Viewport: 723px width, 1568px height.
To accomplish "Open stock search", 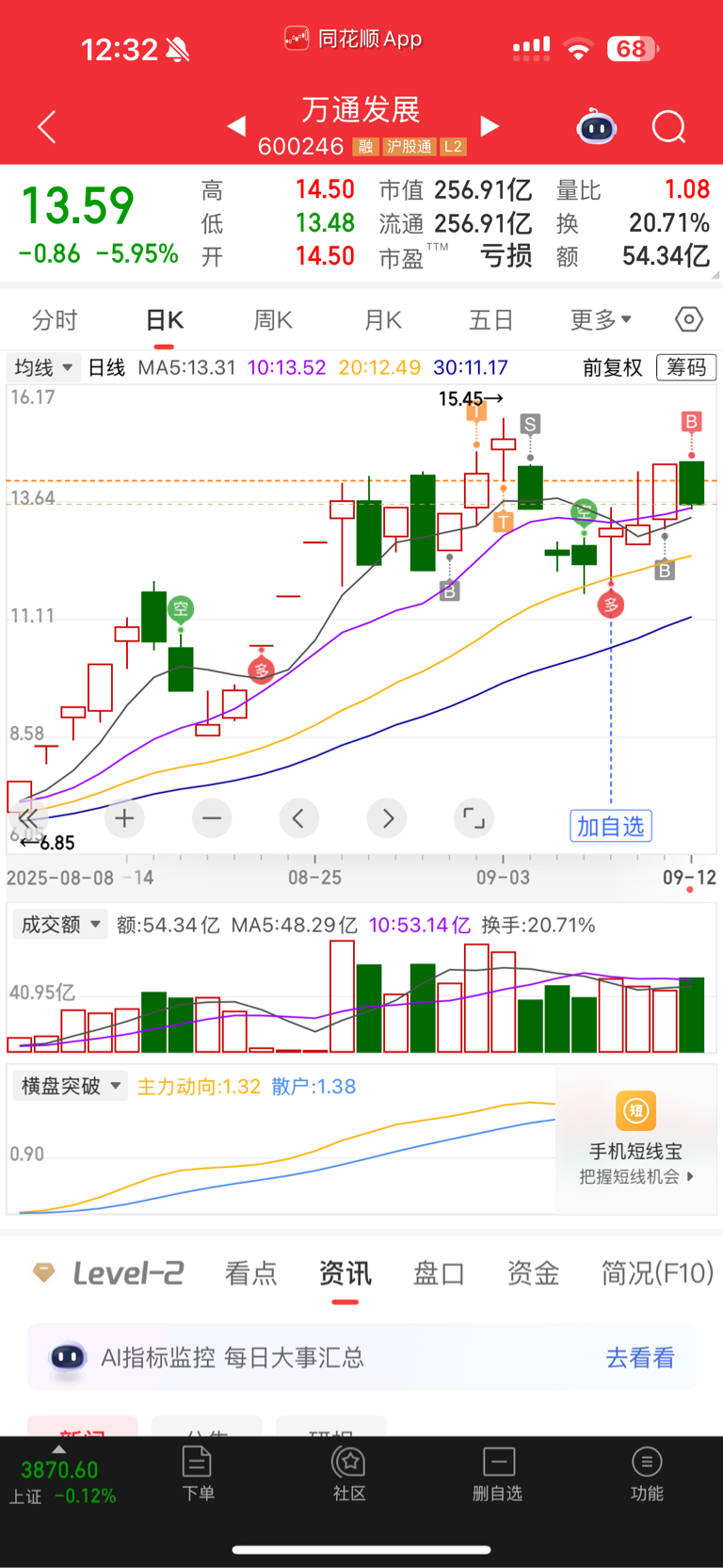I will pos(669,126).
